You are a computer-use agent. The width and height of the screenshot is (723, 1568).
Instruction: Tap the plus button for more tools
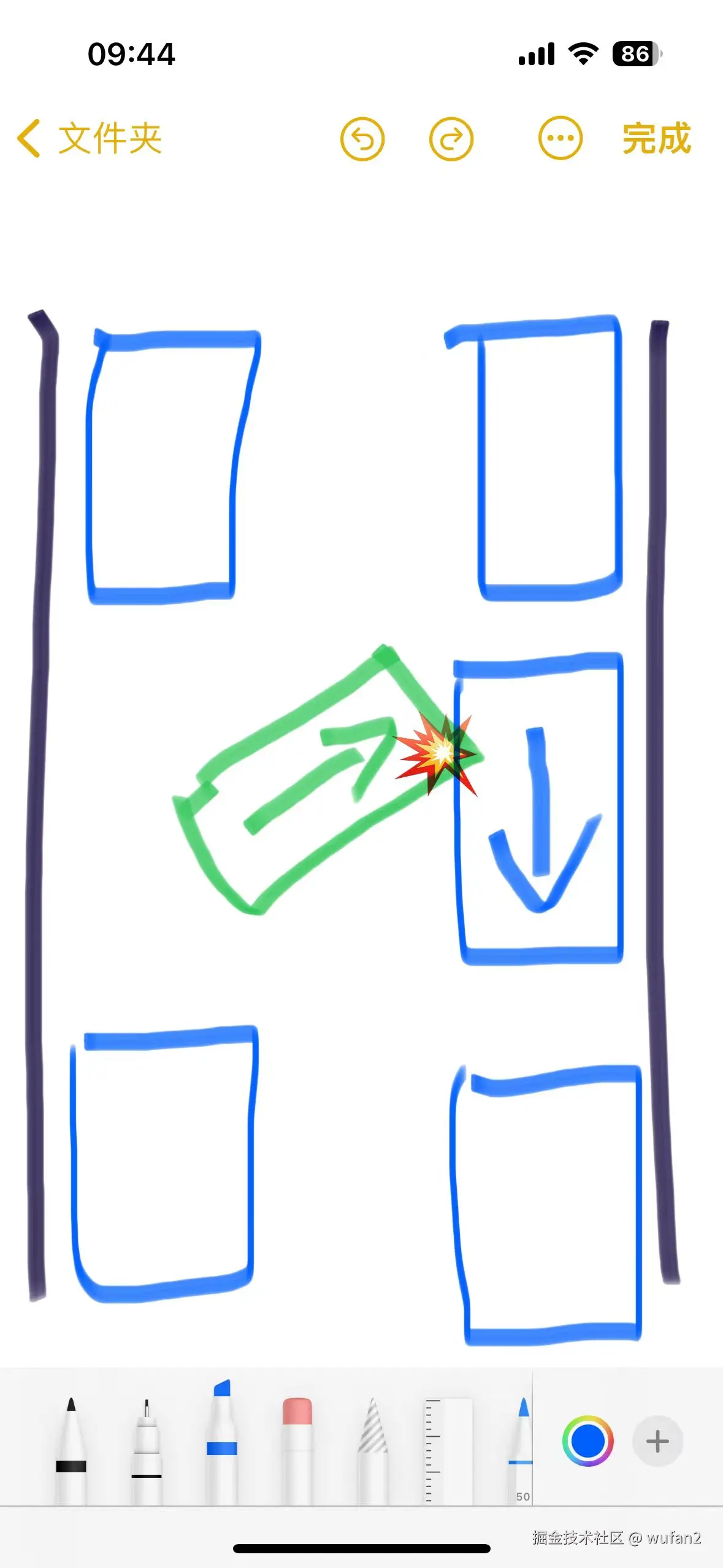[657, 1441]
